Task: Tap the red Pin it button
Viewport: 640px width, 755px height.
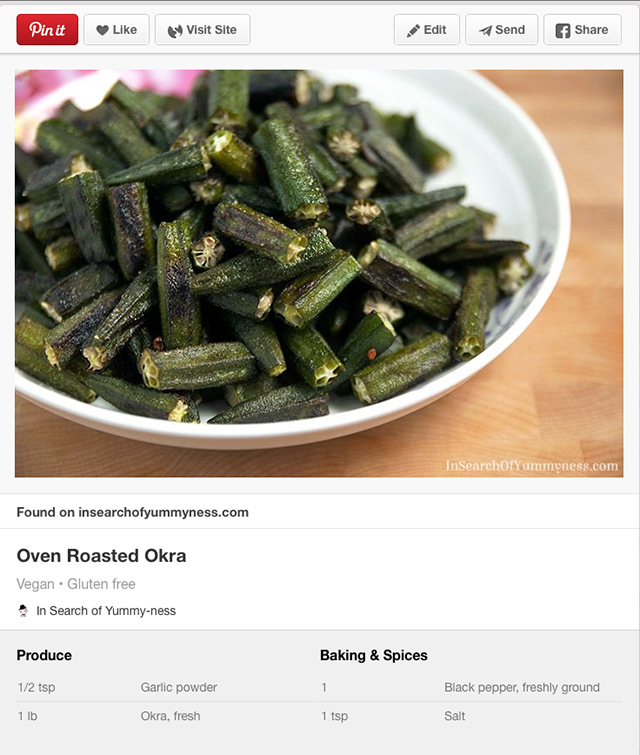Action: pos(47,30)
